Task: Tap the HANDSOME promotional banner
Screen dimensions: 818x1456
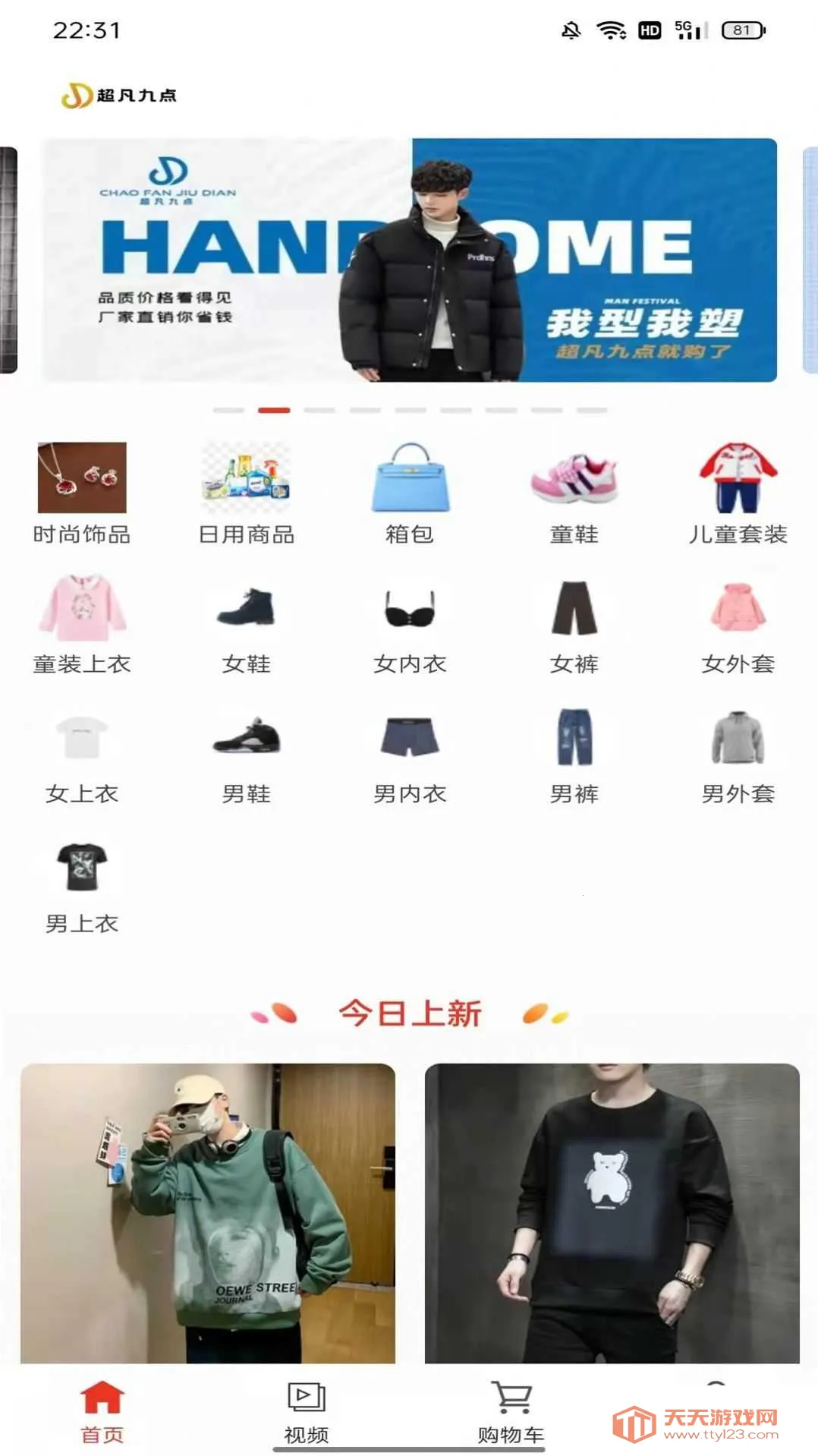Action: [x=410, y=260]
